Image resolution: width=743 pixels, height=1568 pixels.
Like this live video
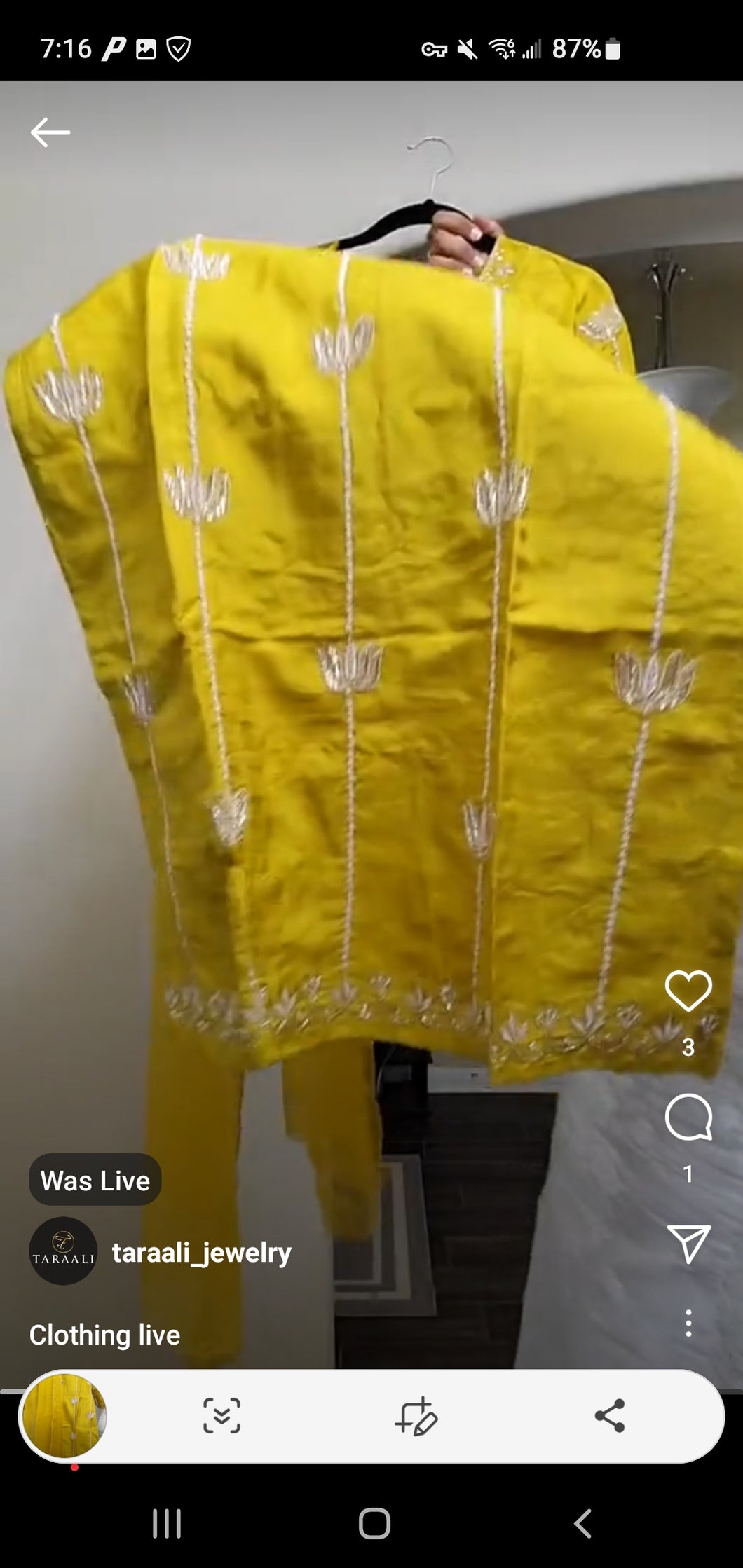[x=688, y=991]
